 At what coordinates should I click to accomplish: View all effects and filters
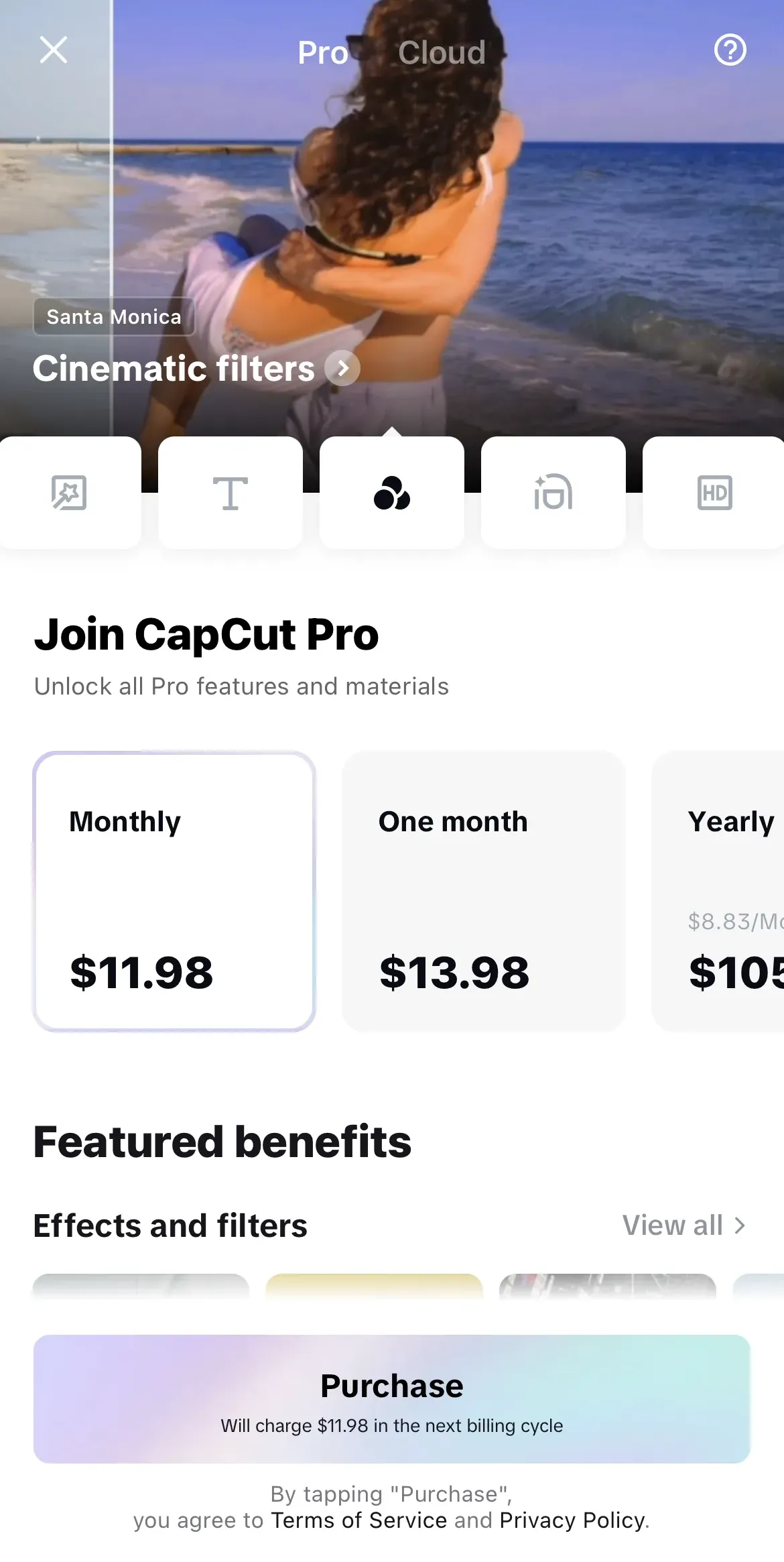[x=683, y=1225]
